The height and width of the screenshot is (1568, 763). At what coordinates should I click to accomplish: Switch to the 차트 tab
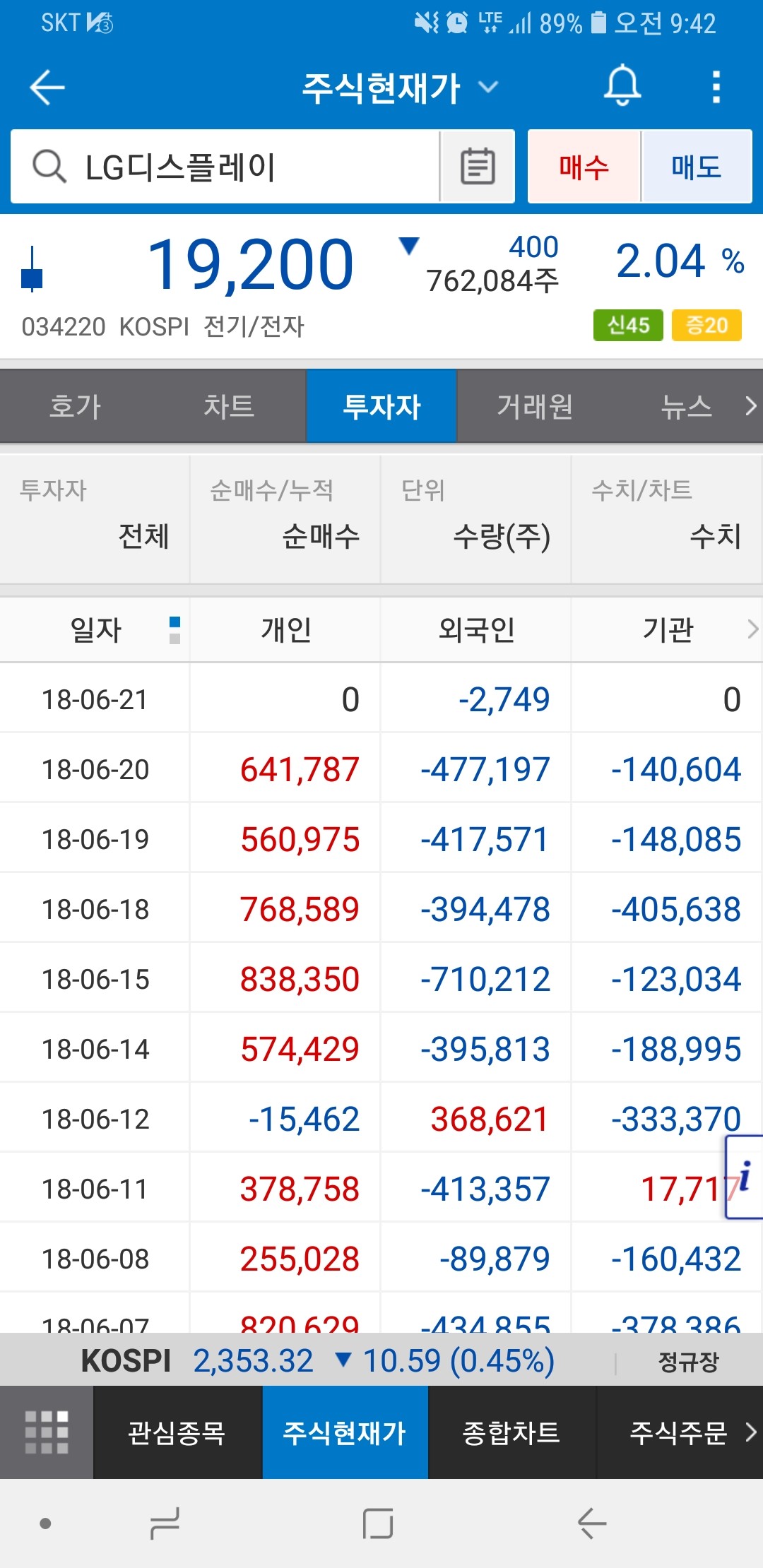click(228, 406)
